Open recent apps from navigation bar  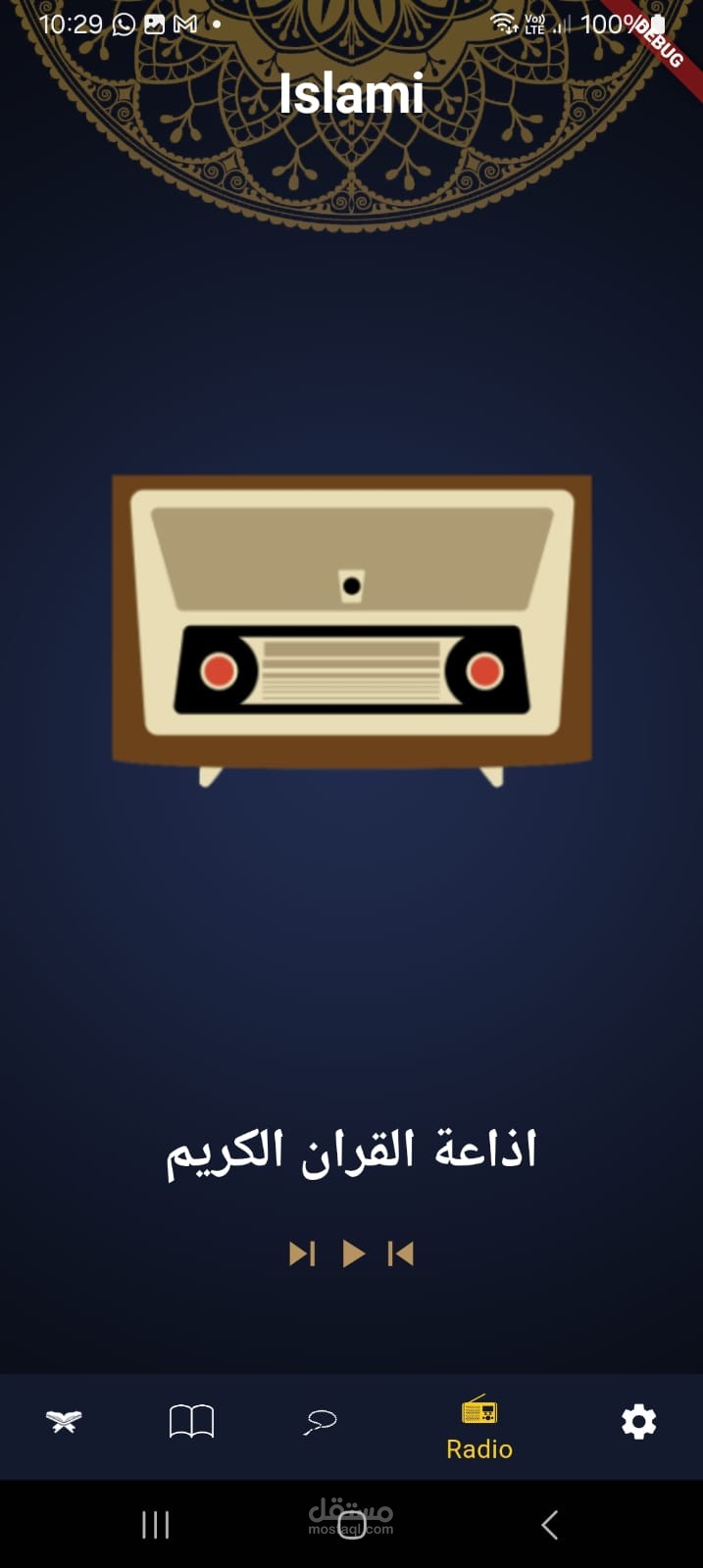pyautogui.click(x=155, y=1525)
